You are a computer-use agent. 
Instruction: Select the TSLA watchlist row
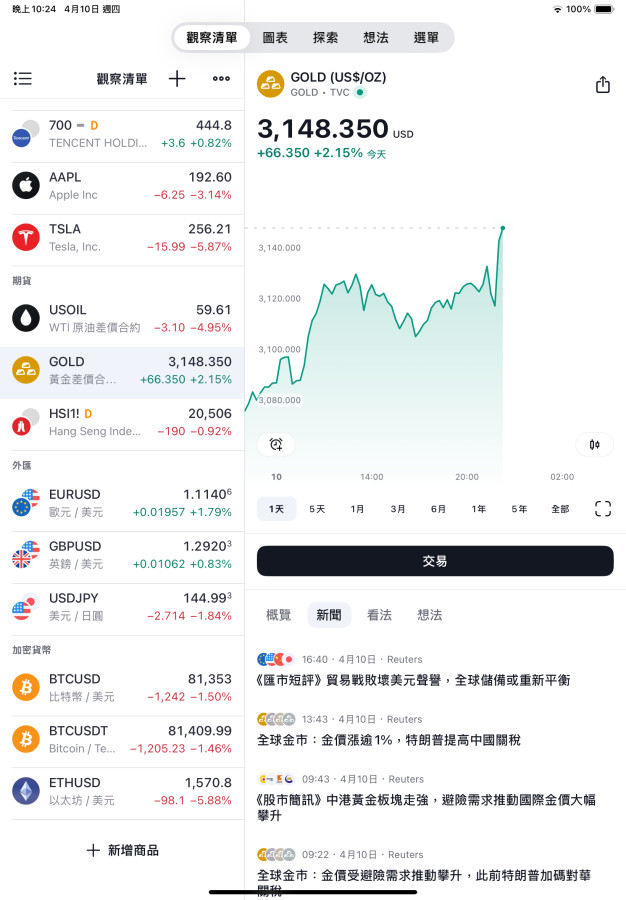tap(122, 238)
